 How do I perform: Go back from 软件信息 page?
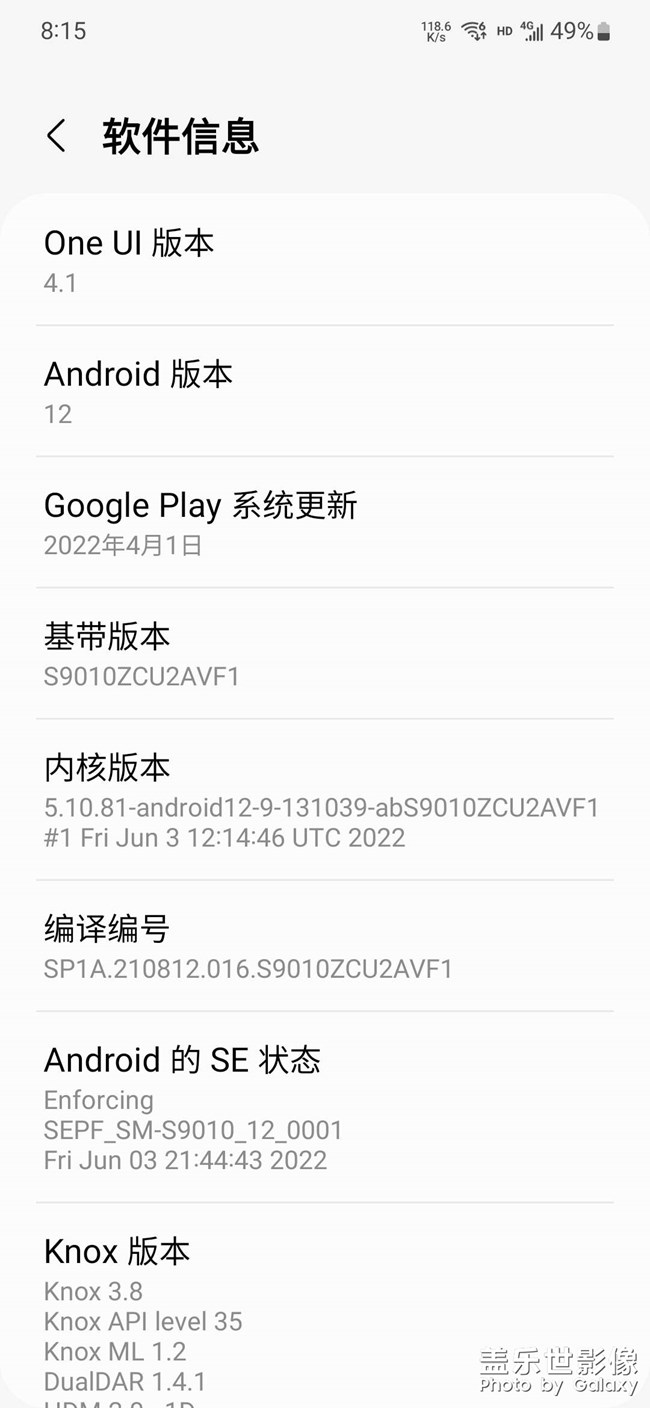[x=57, y=136]
